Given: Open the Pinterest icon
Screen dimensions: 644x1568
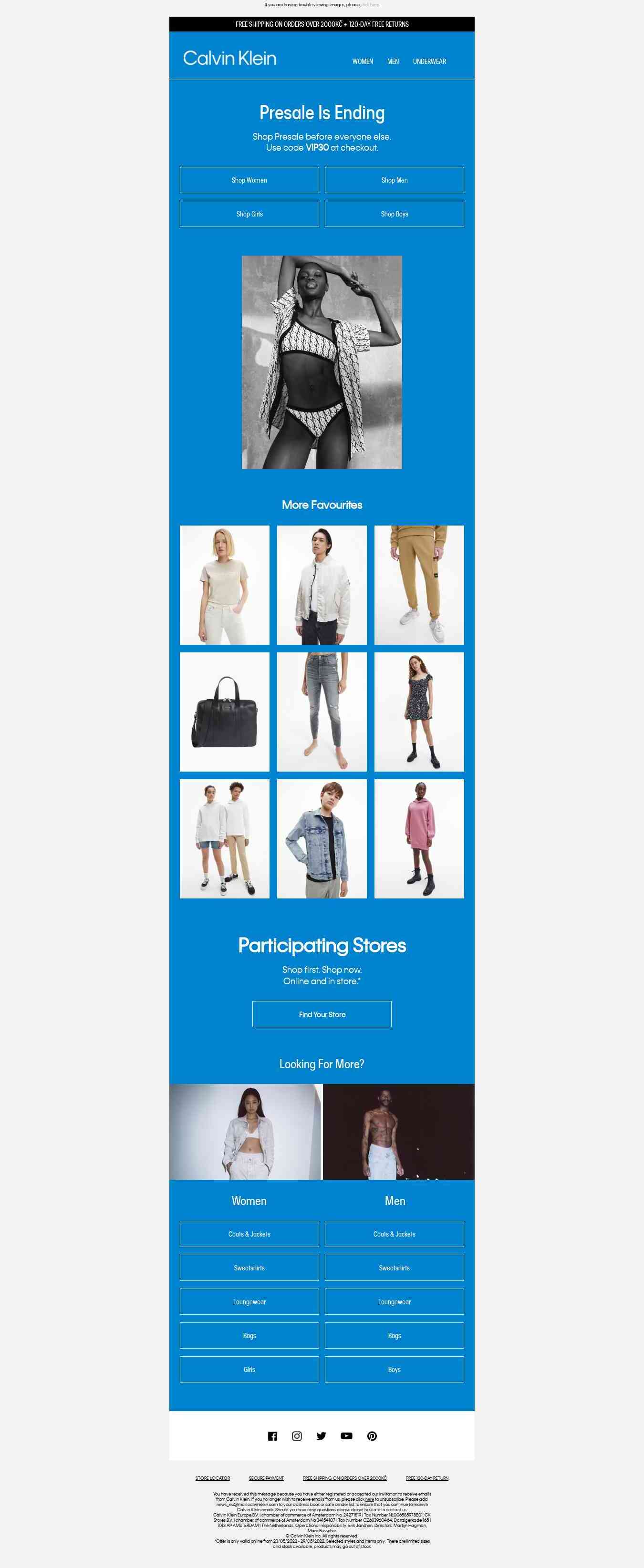Looking at the screenshot, I should click(x=372, y=1436).
